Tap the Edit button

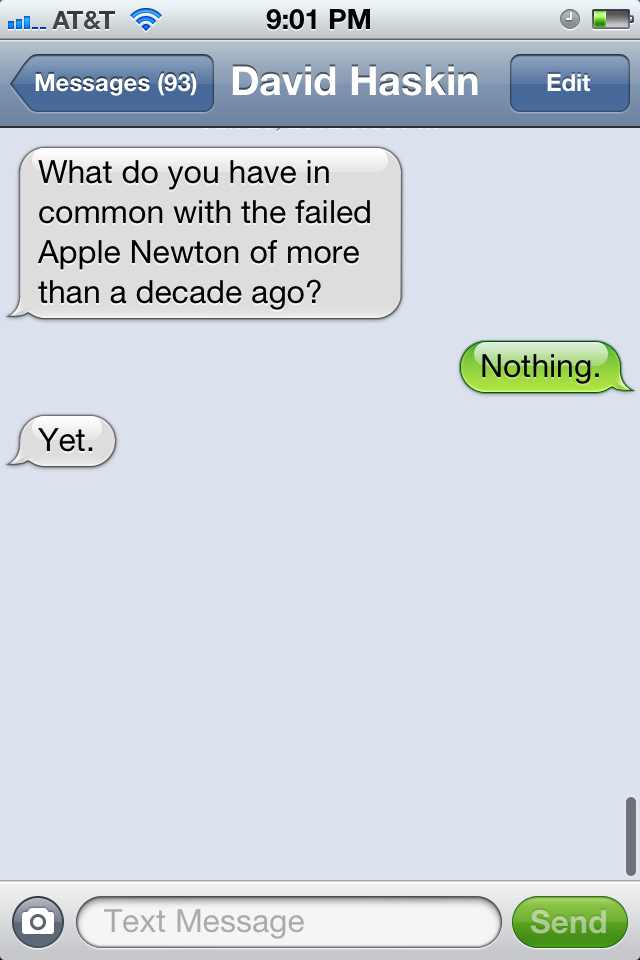click(x=568, y=83)
